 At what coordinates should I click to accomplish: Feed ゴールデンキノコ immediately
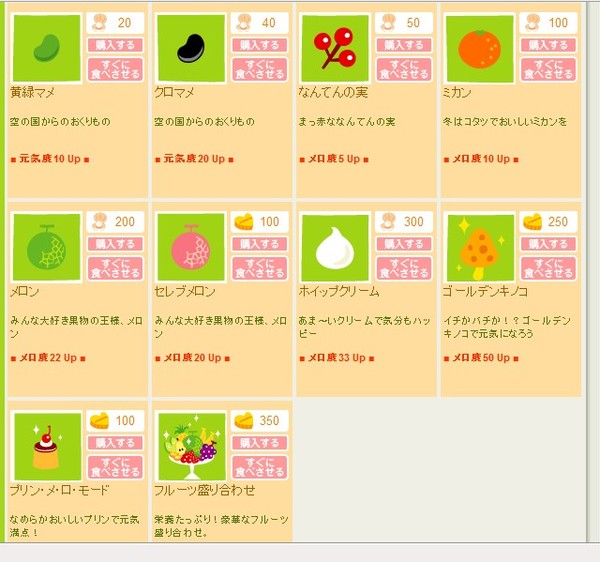point(548,268)
